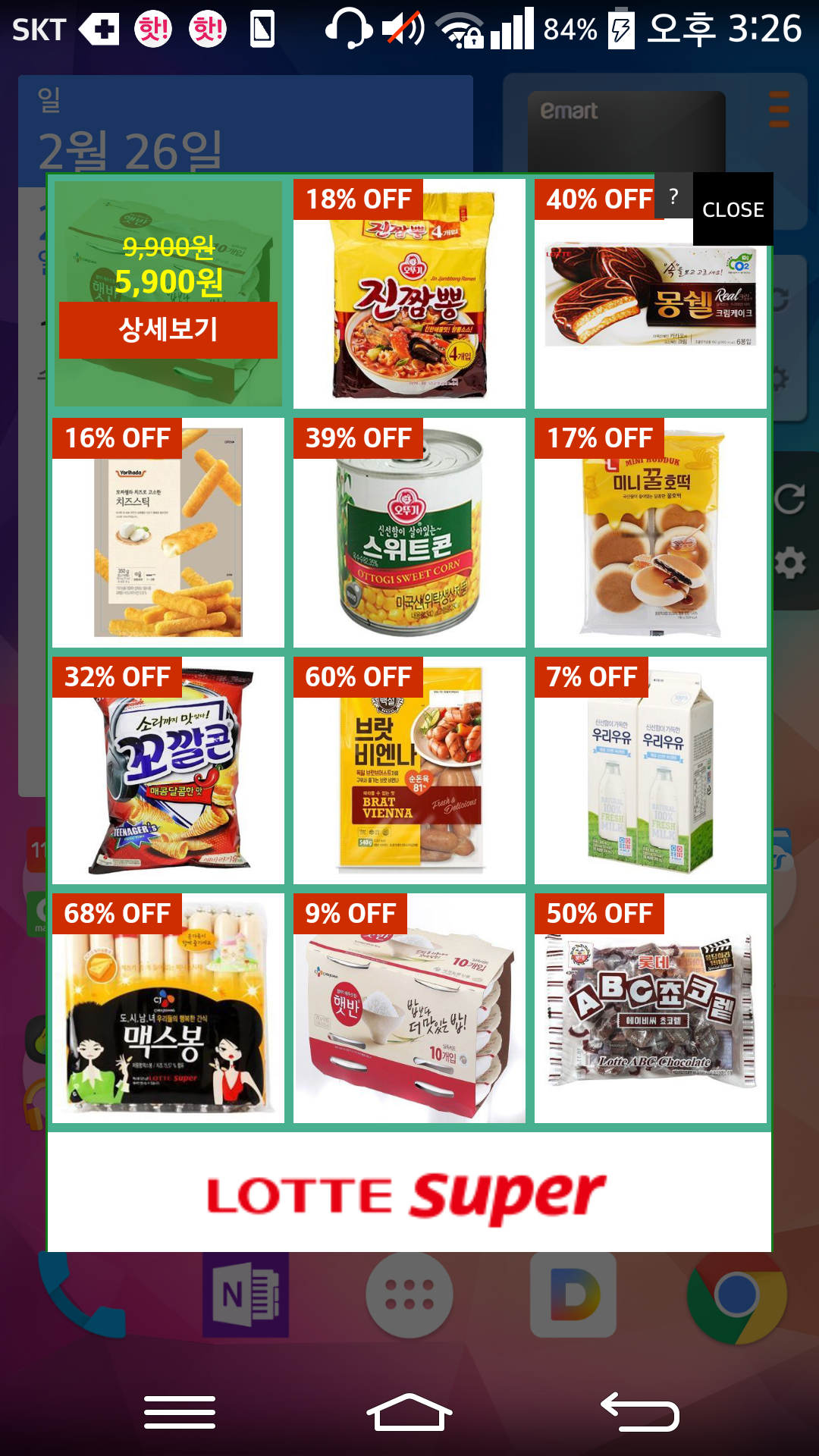Go to the home screen
Viewport: 819px width, 1456px height.
click(409, 1413)
